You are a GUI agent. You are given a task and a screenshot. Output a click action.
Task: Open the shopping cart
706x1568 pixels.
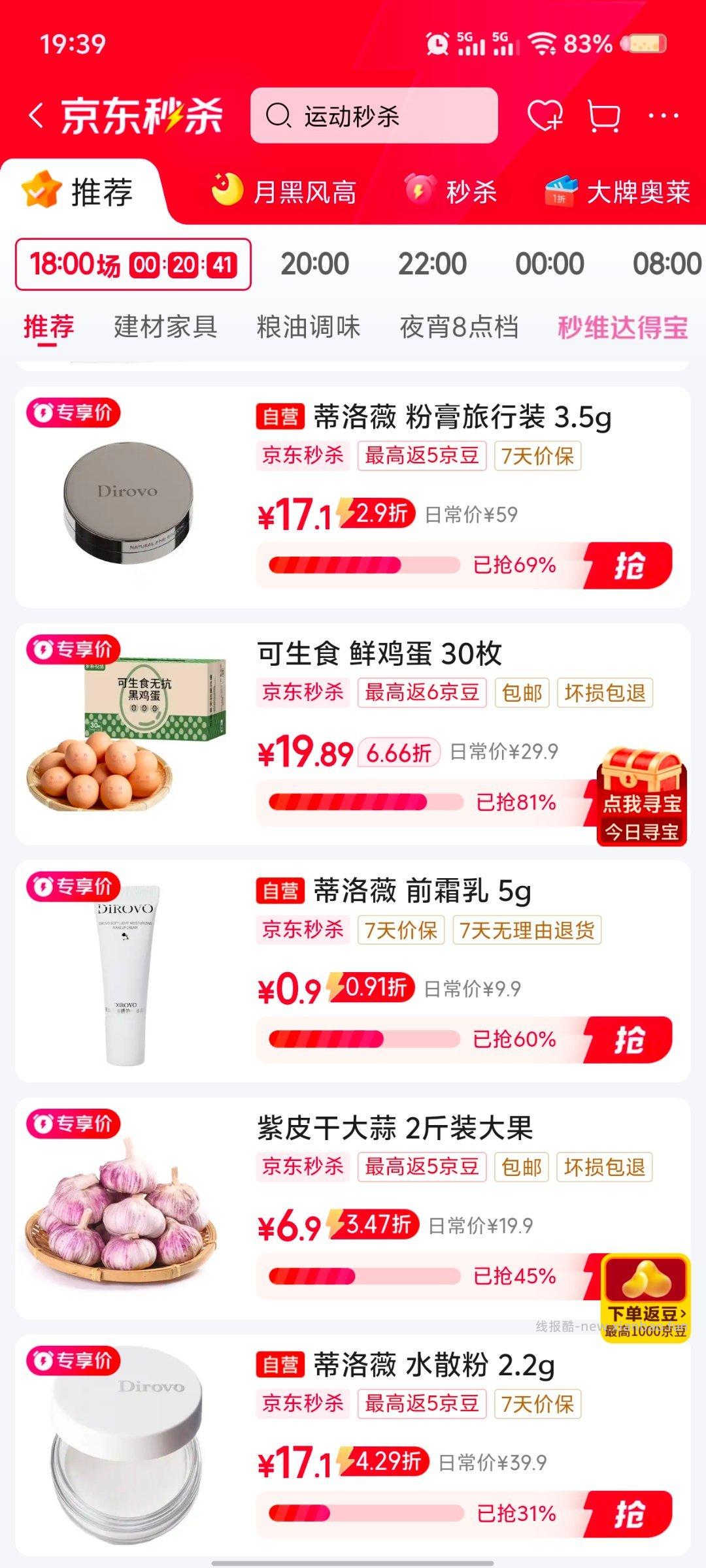click(604, 116)
